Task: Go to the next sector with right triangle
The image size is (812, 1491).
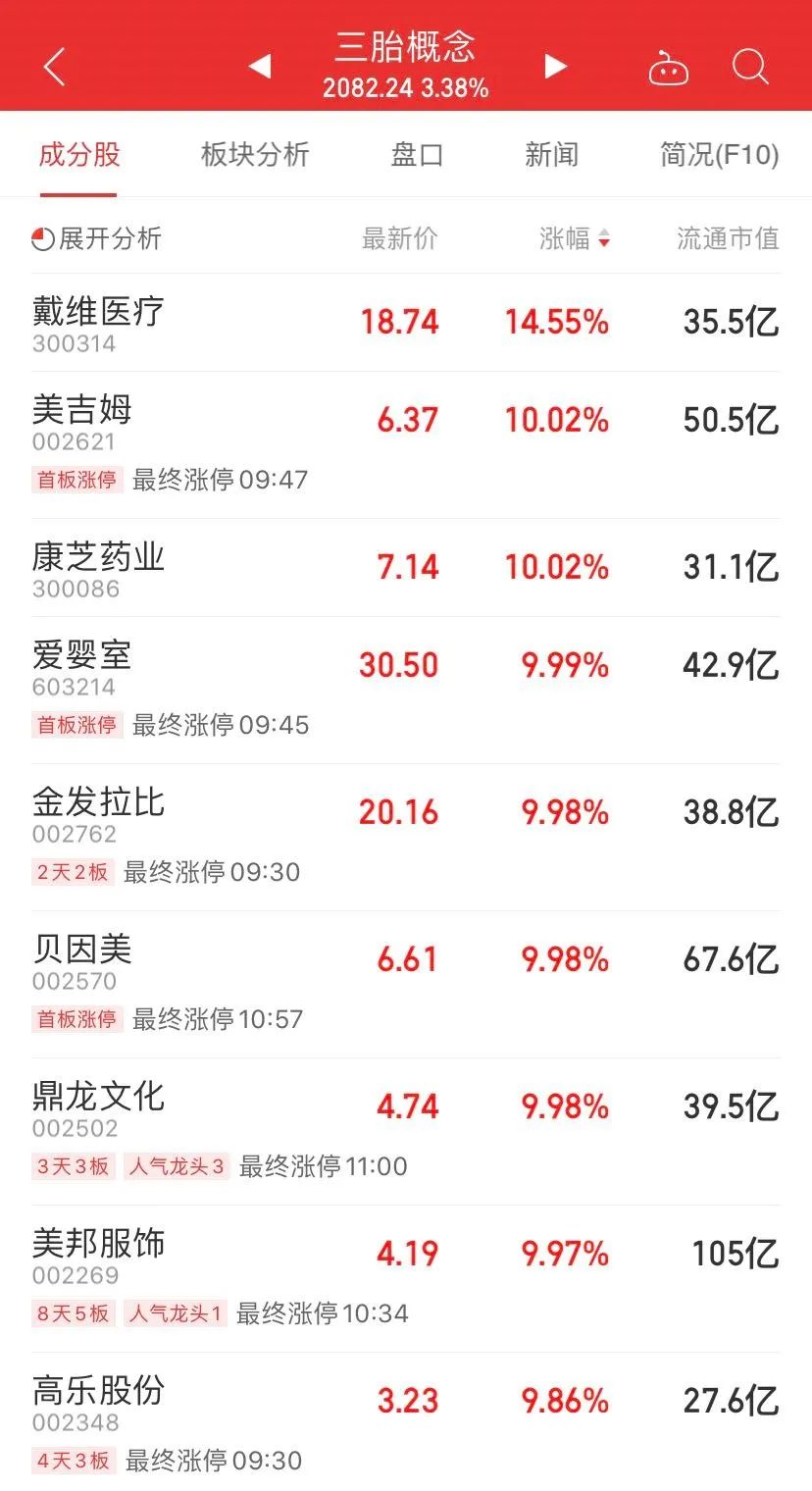Action: point(556,67)
